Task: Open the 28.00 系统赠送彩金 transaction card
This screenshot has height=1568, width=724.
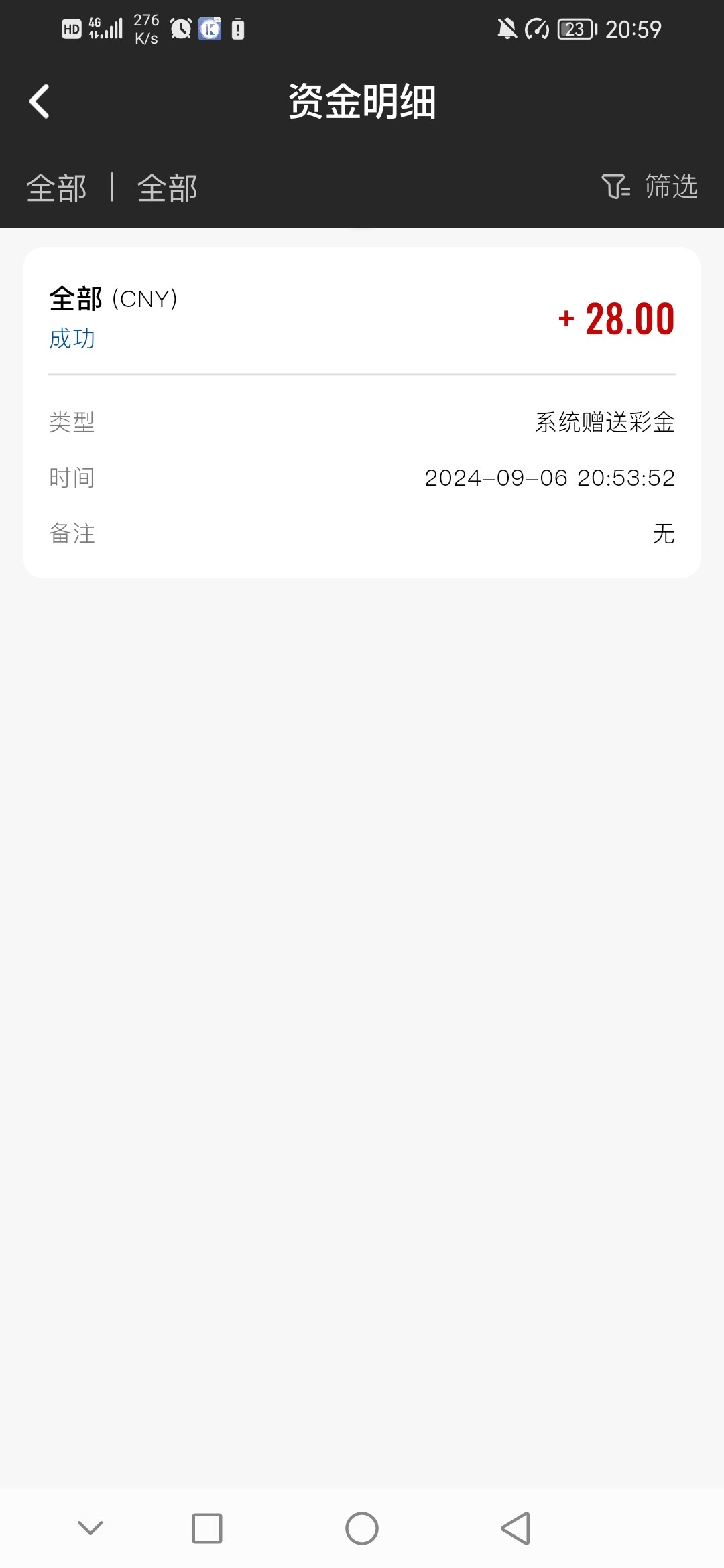Action: tap(362, 412)
